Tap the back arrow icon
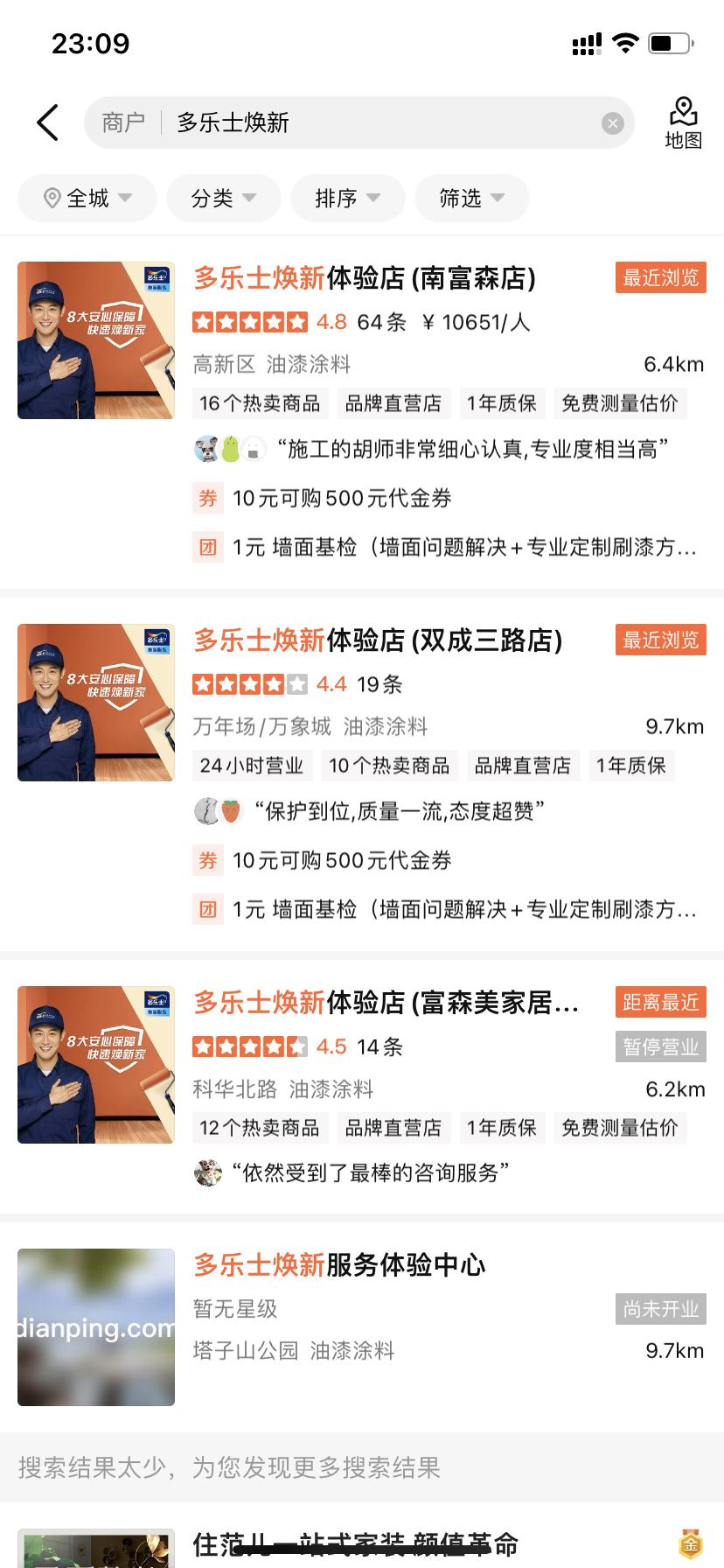724x1568 pixels. tap(47, 122)
